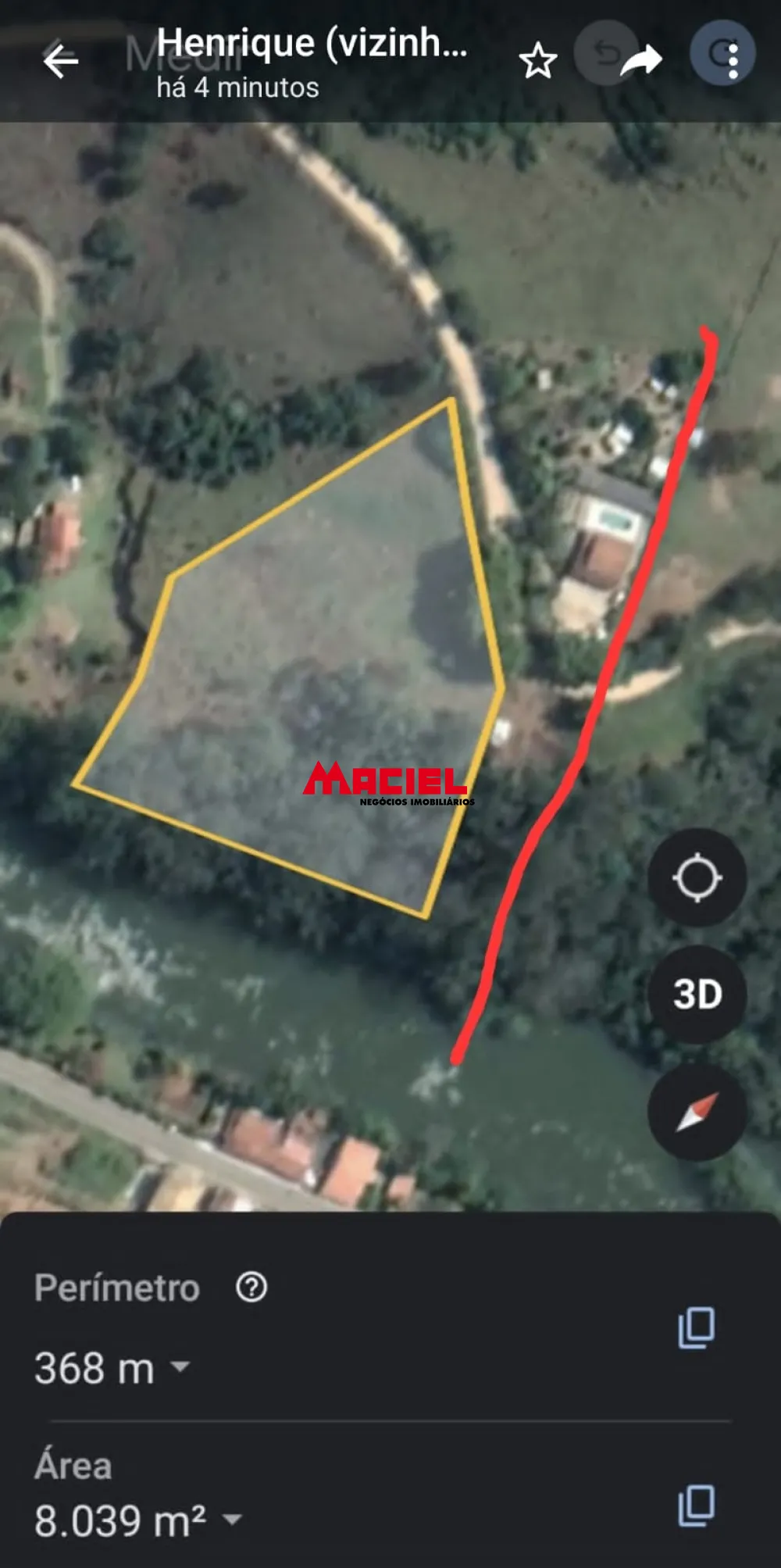The height and width of the screenshot is (1568, 781).
Task: Open the more options overflow menu
Action: tap(732, 57)
